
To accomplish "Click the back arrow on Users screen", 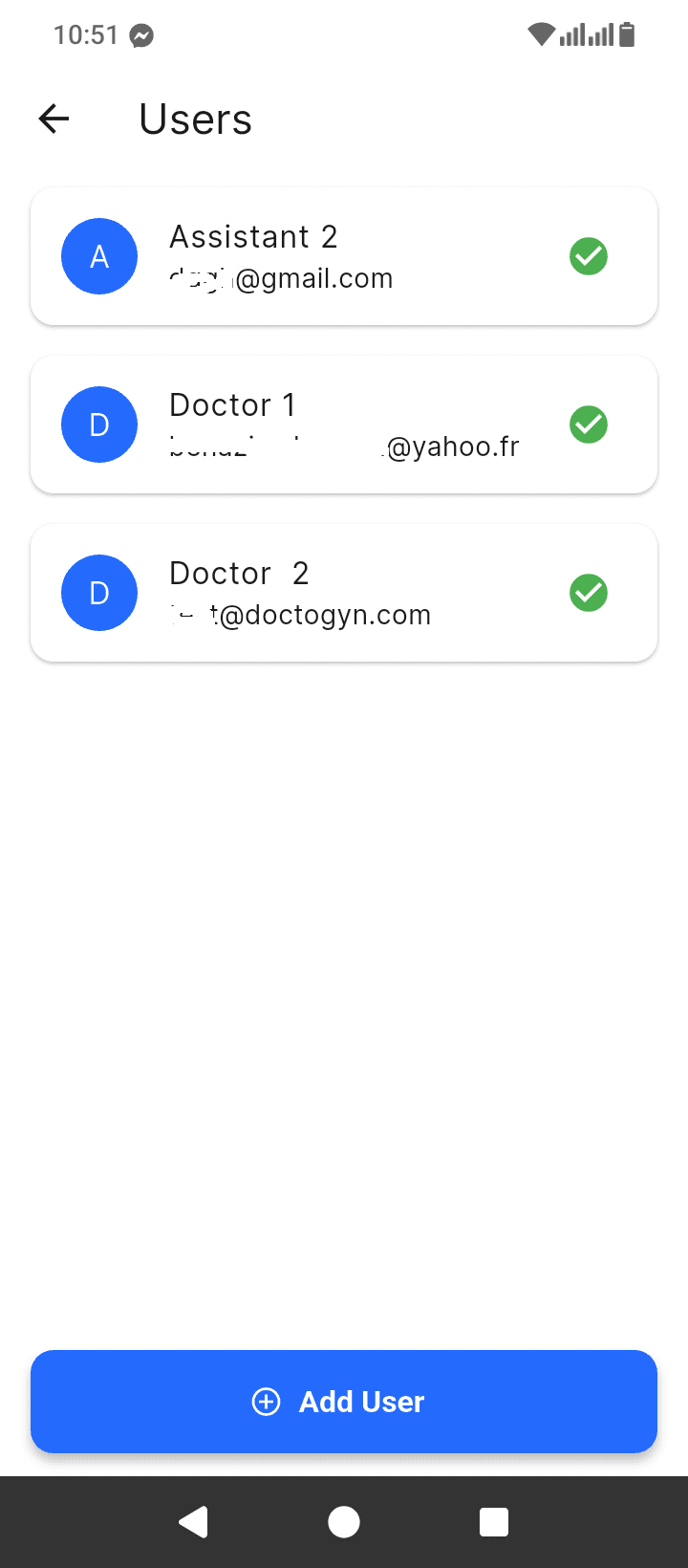I will [x=54, y=119].
